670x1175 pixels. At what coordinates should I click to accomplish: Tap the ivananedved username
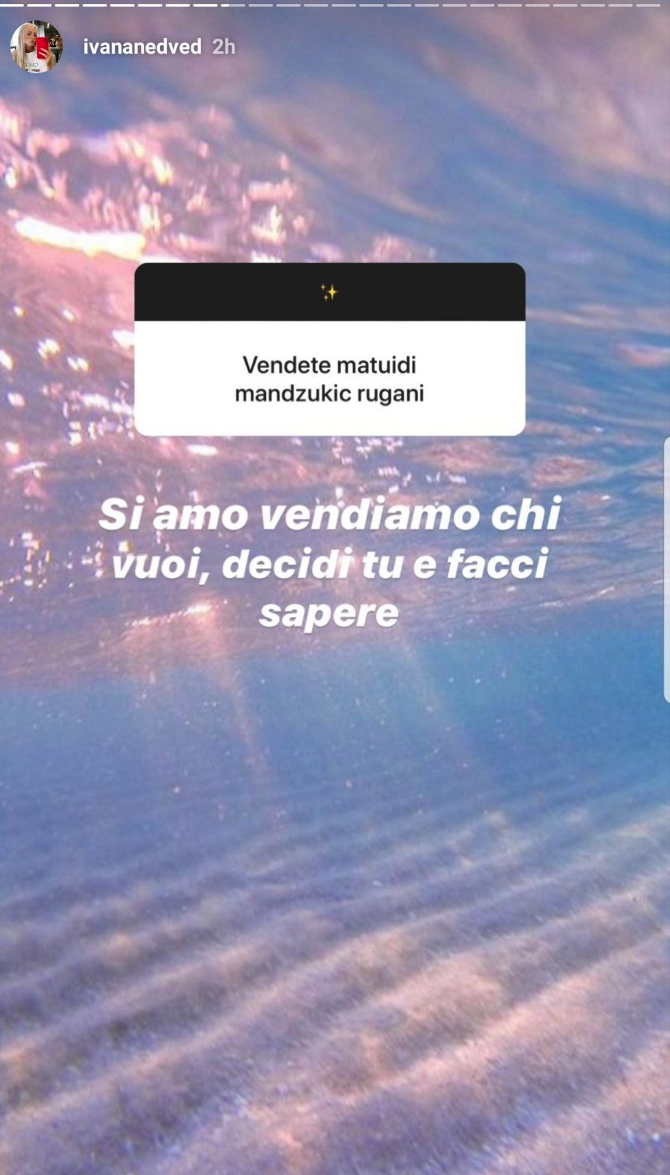coord(141,47)
